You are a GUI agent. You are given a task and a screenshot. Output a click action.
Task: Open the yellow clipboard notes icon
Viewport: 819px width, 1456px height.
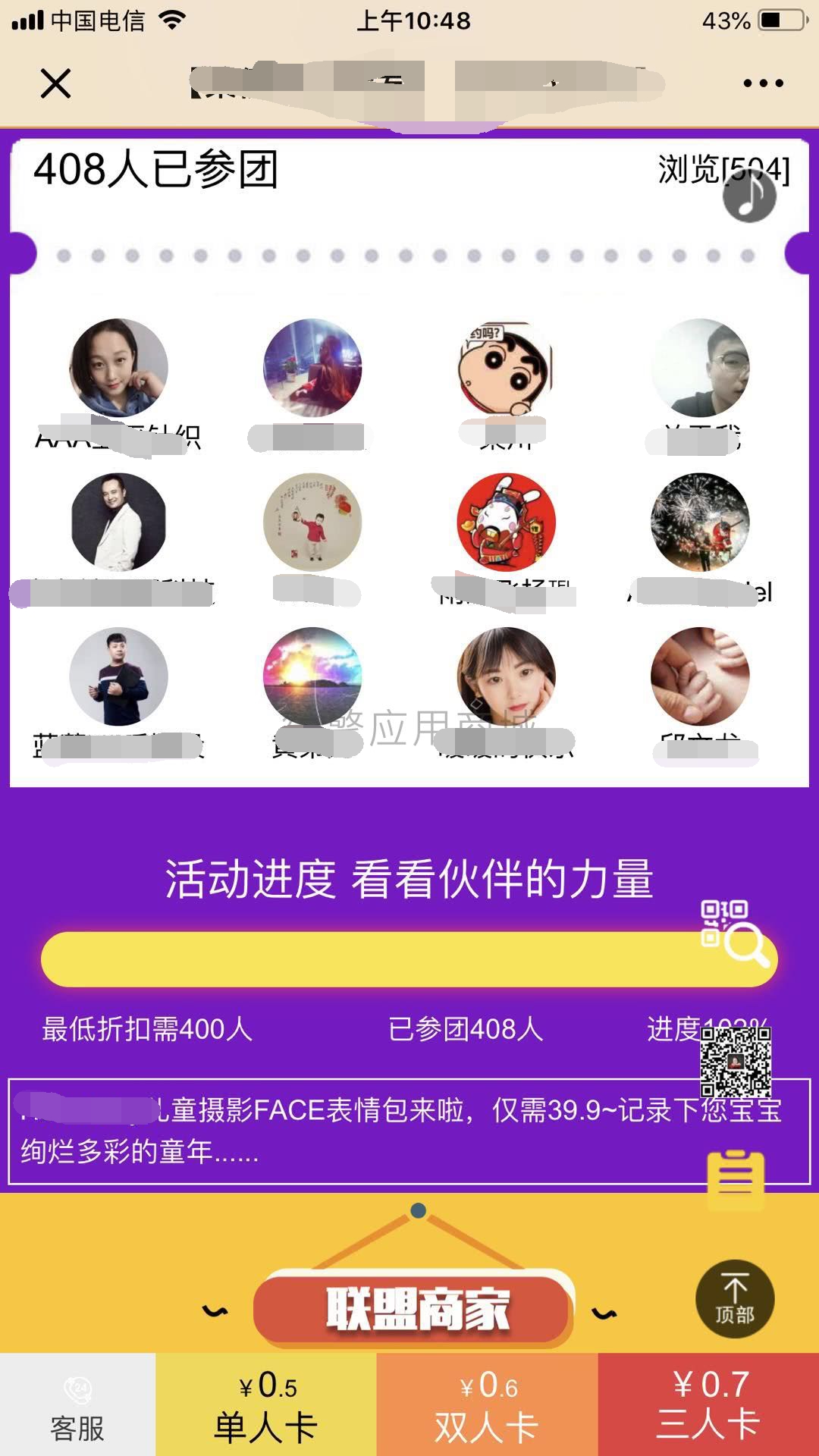point(736,1180)
